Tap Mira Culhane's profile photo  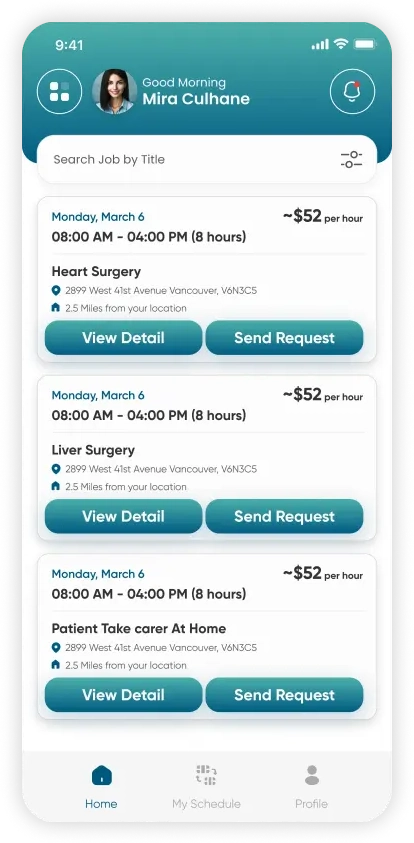pyautogui.click(x=115, y=91)
